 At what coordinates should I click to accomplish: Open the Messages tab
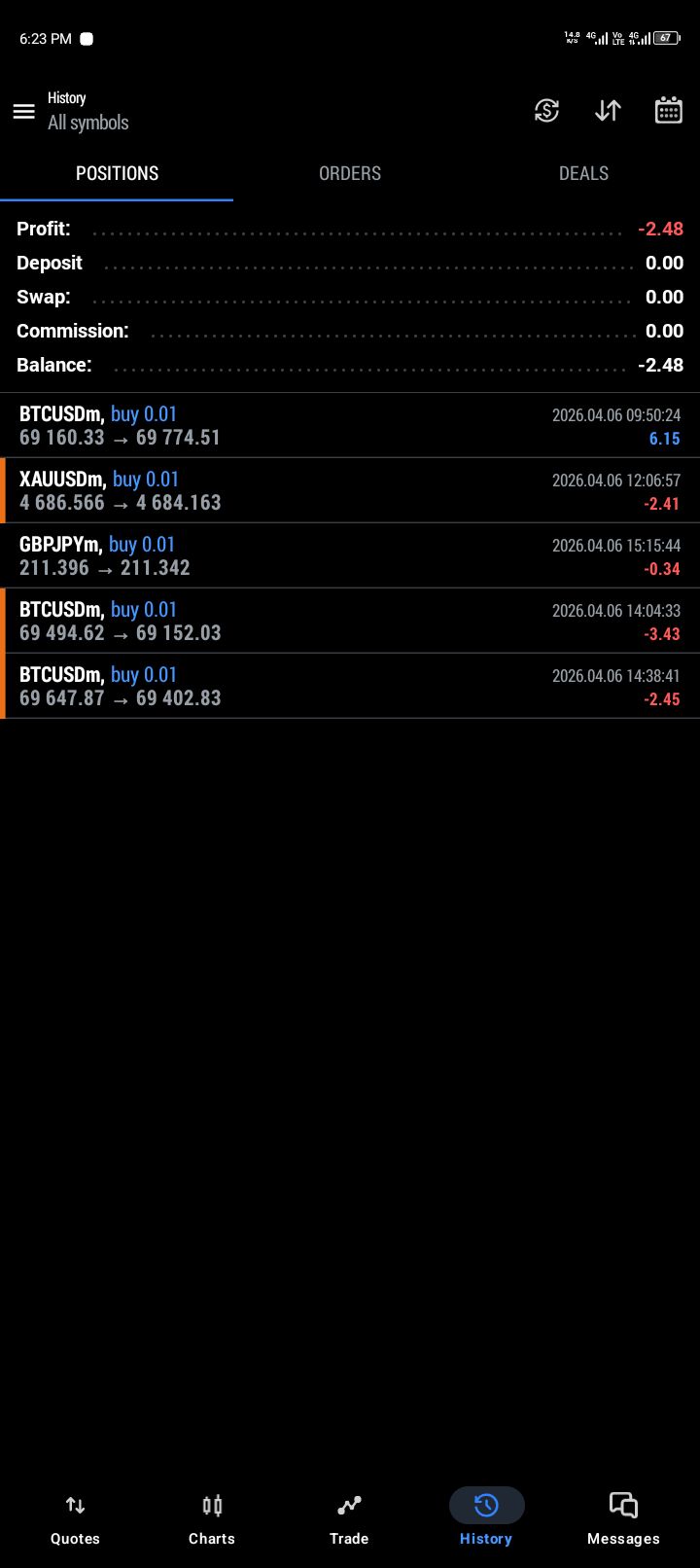(623, 1519)
